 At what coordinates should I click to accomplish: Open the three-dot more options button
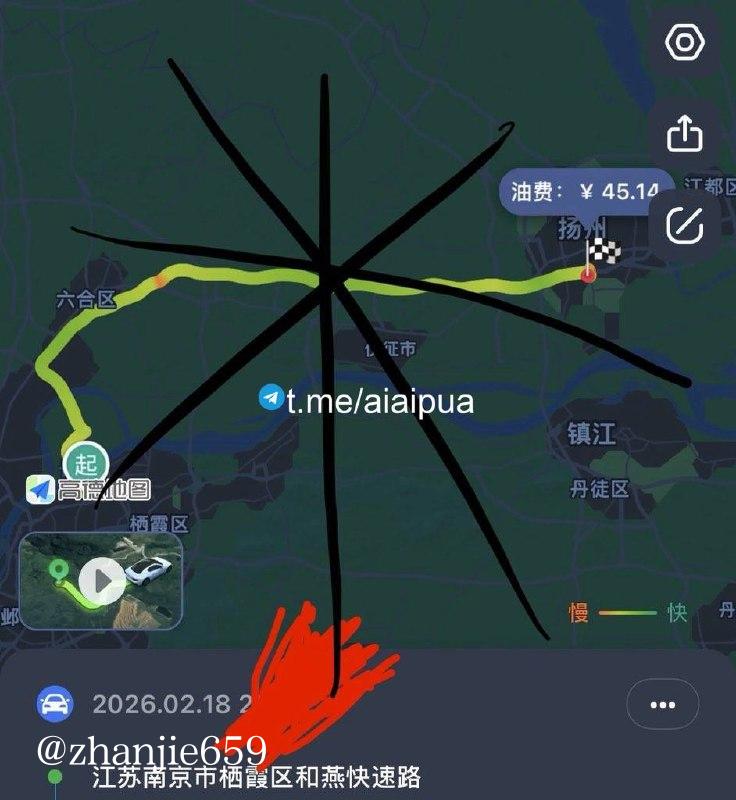point(662,704)
